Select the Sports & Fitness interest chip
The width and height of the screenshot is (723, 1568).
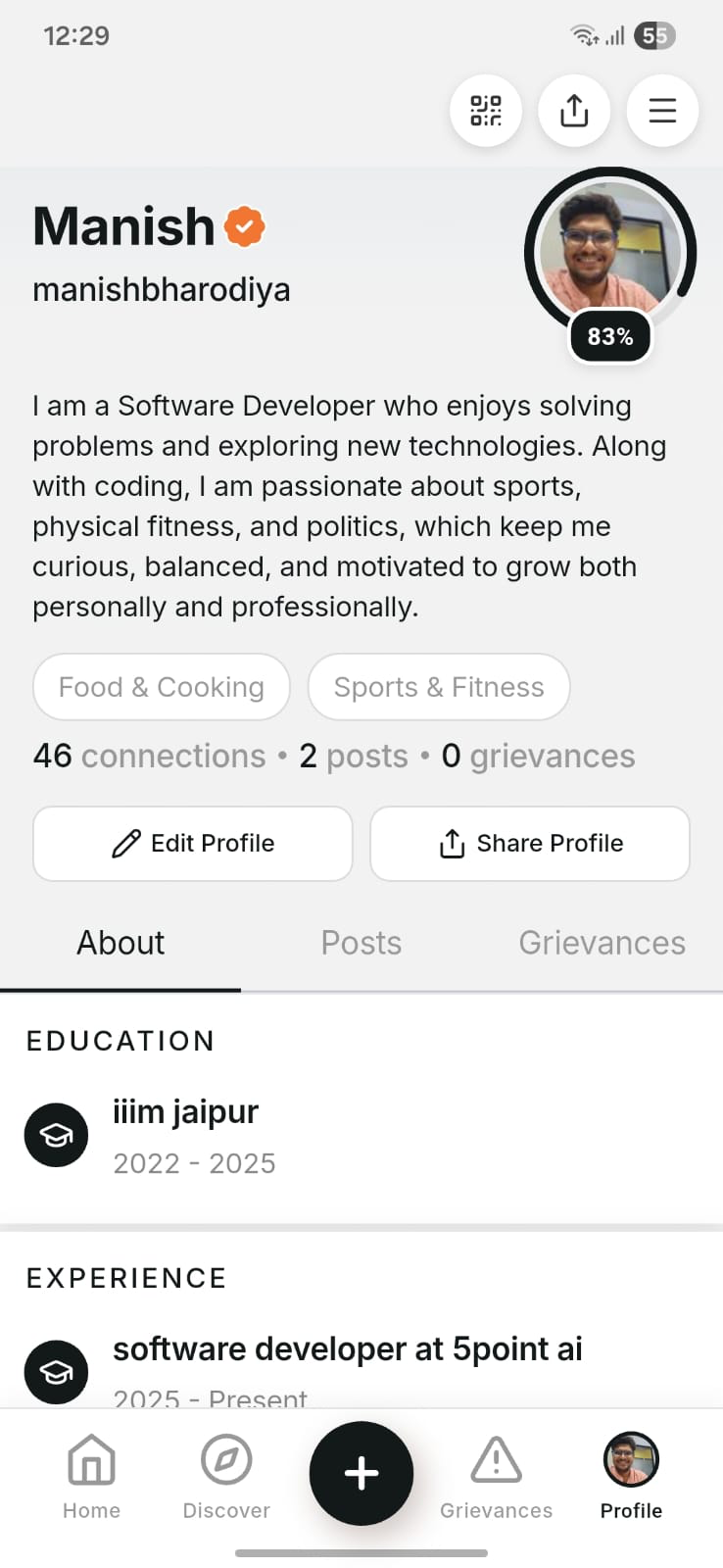pos(438,687)
